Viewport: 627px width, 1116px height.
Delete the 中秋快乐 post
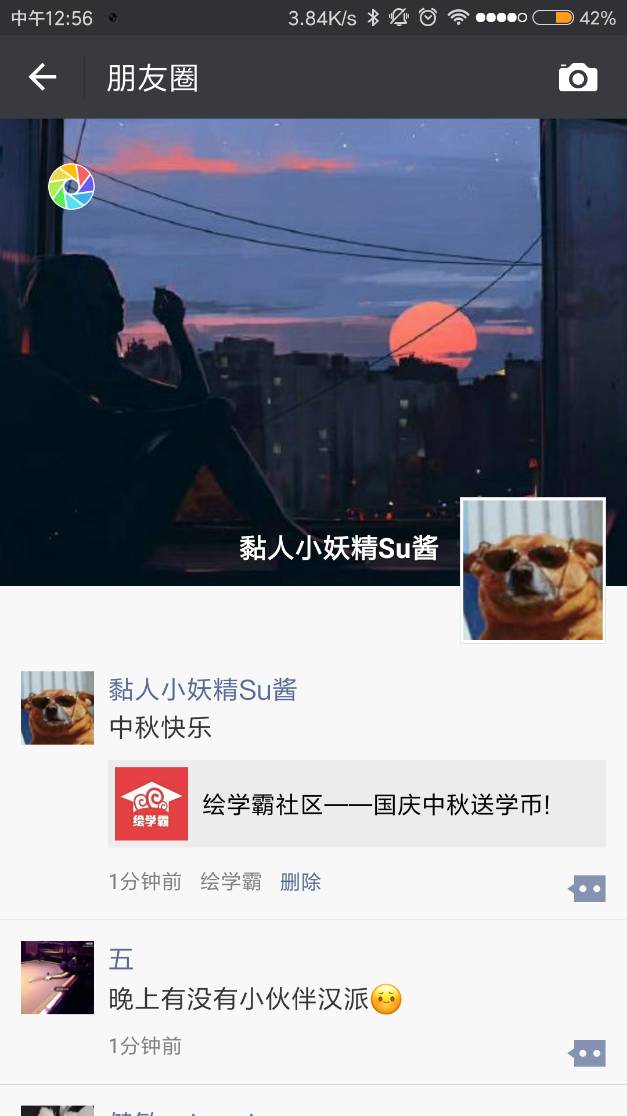tap(300, 882)
